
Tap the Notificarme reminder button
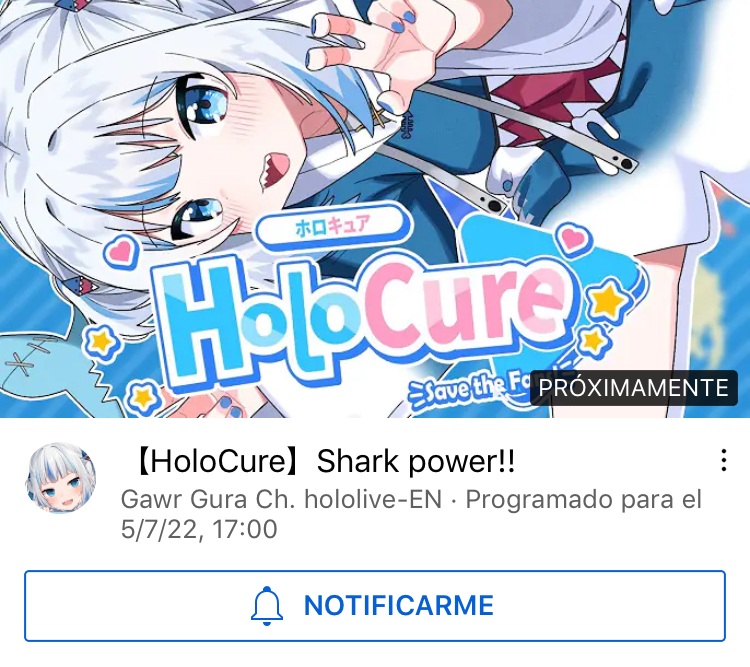click(375, 605)
